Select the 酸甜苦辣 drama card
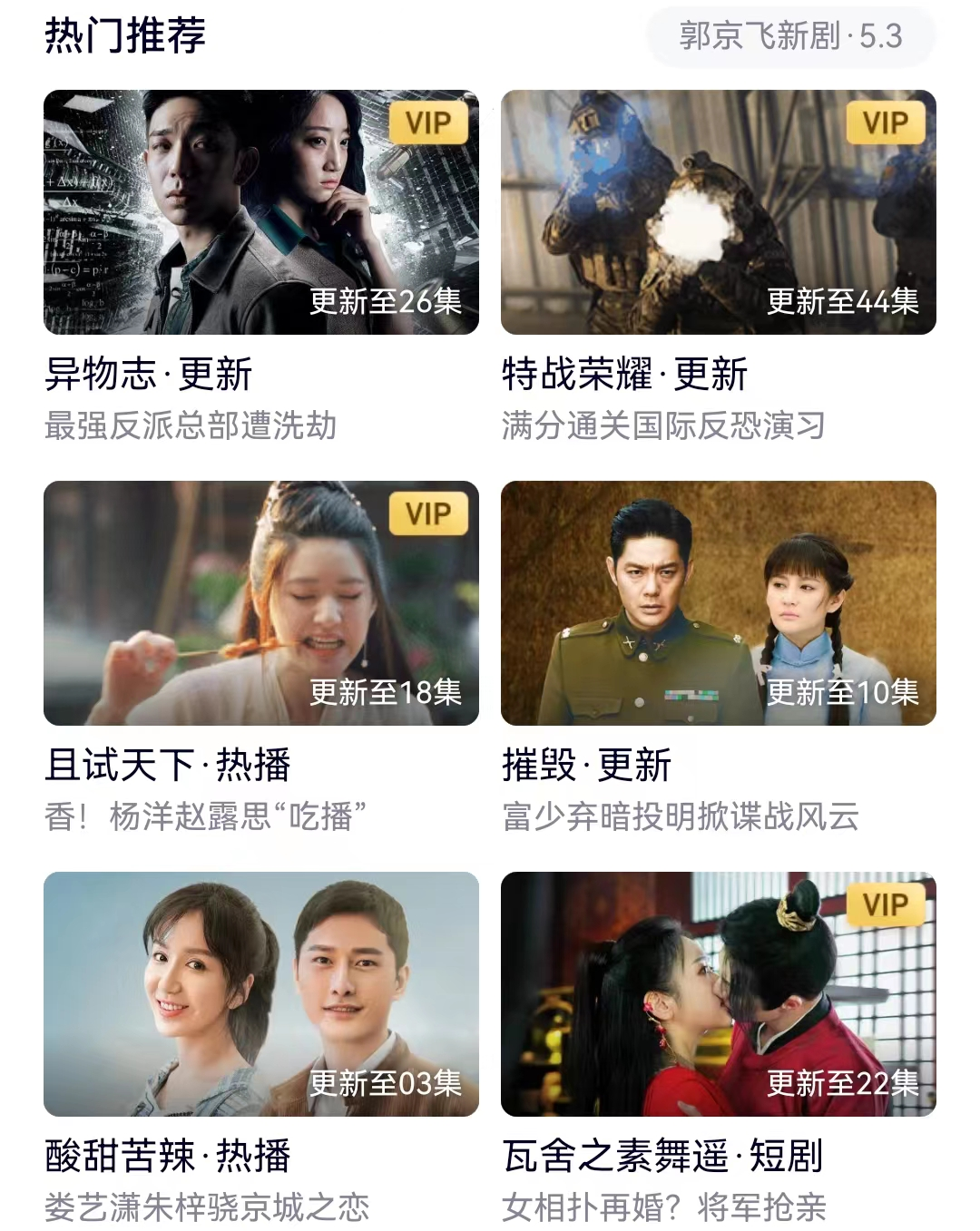 click(261, 994)
